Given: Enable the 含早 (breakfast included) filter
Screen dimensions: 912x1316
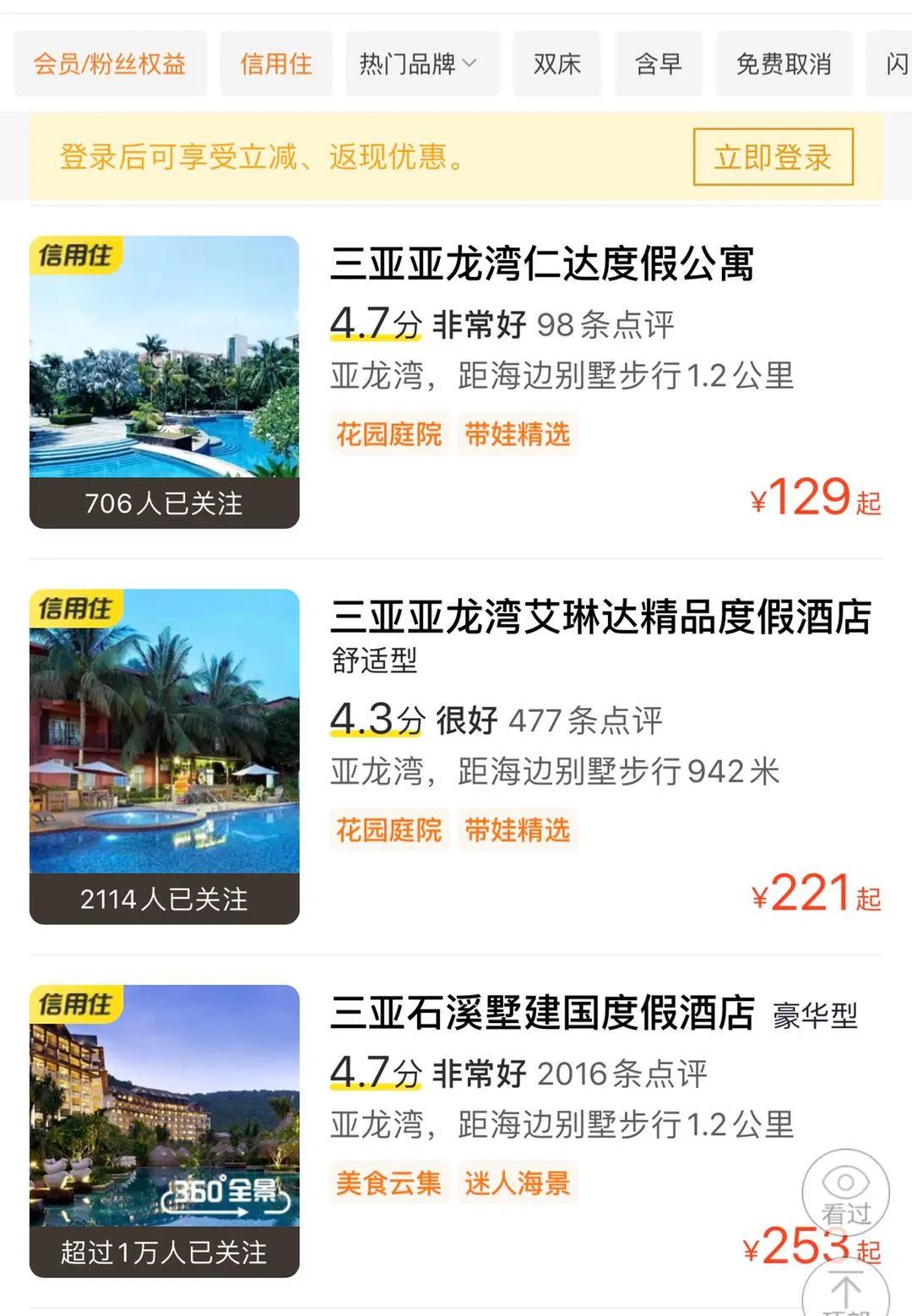Looking at the screenshot, I should (659, 63).
